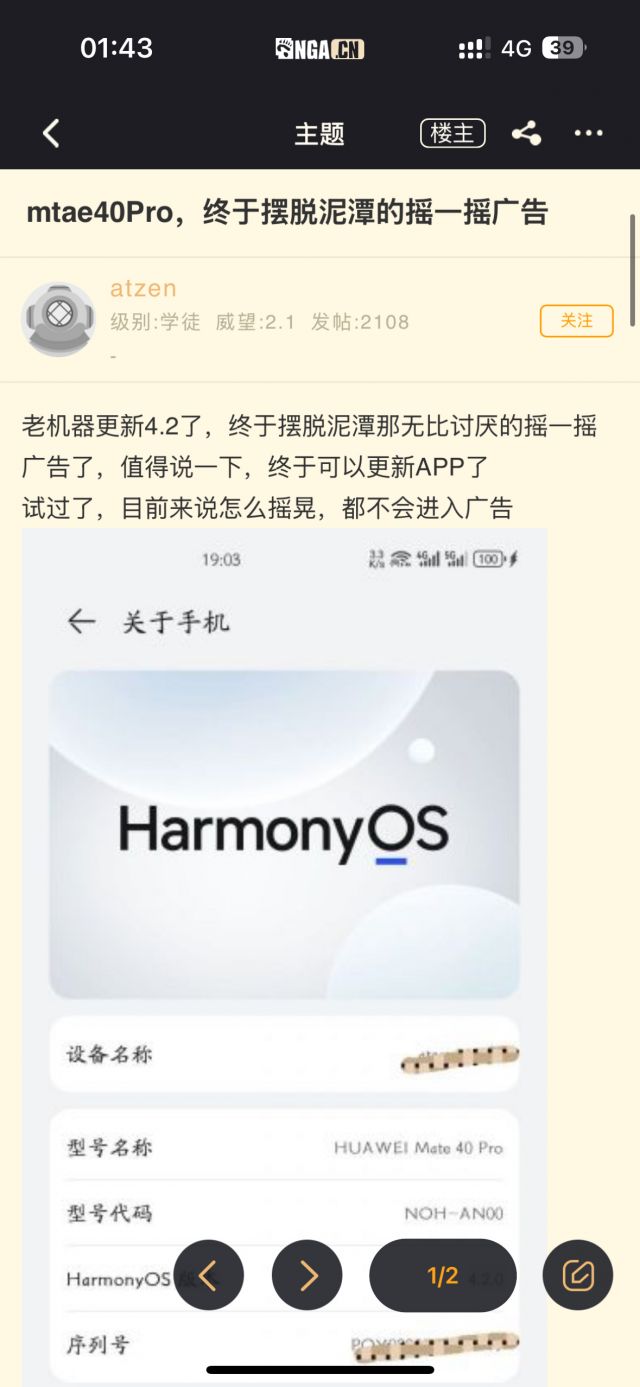
Task: Open atzen's profile avatar
Action: point(58,319)
